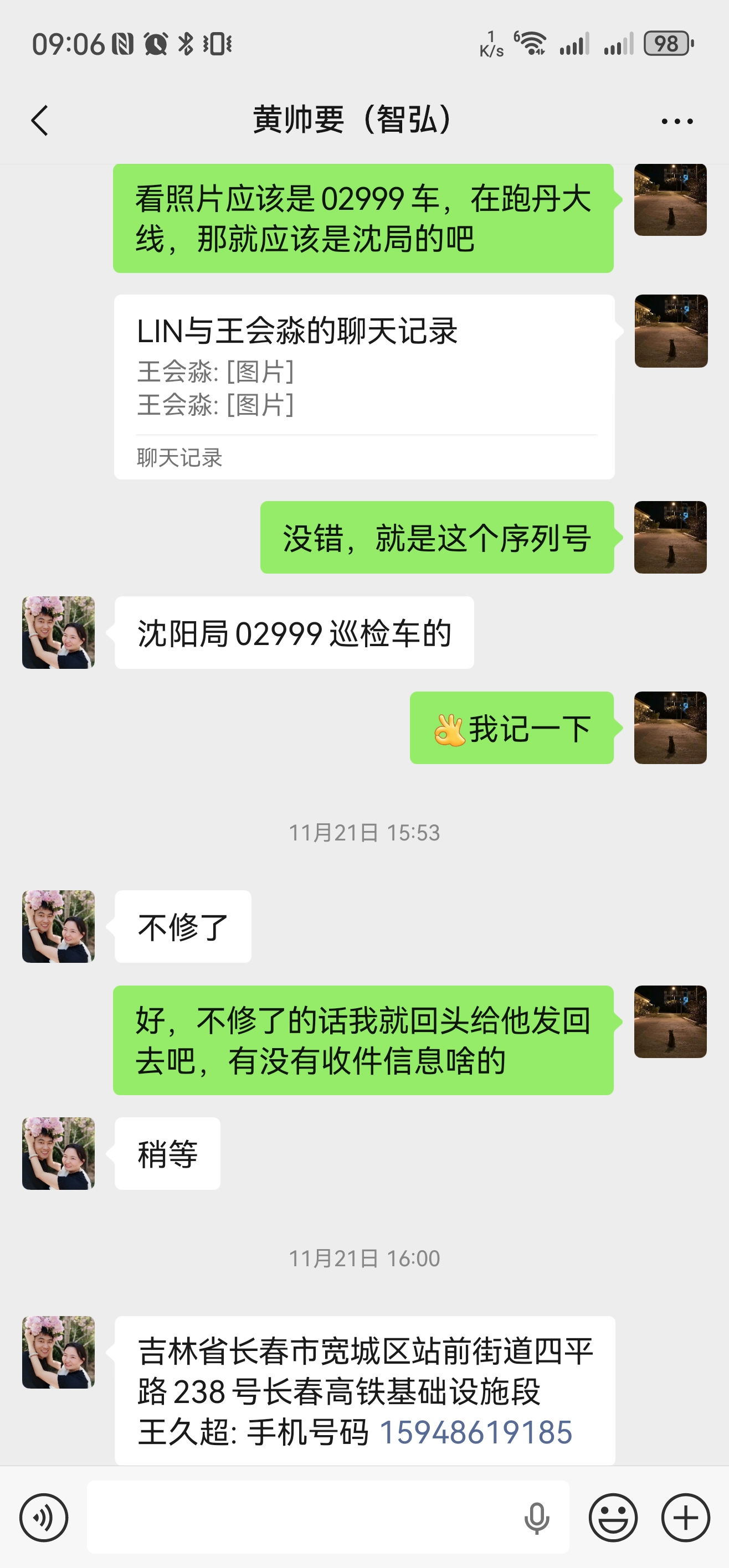Tap the microphone in the input box

coord(537,1518)
